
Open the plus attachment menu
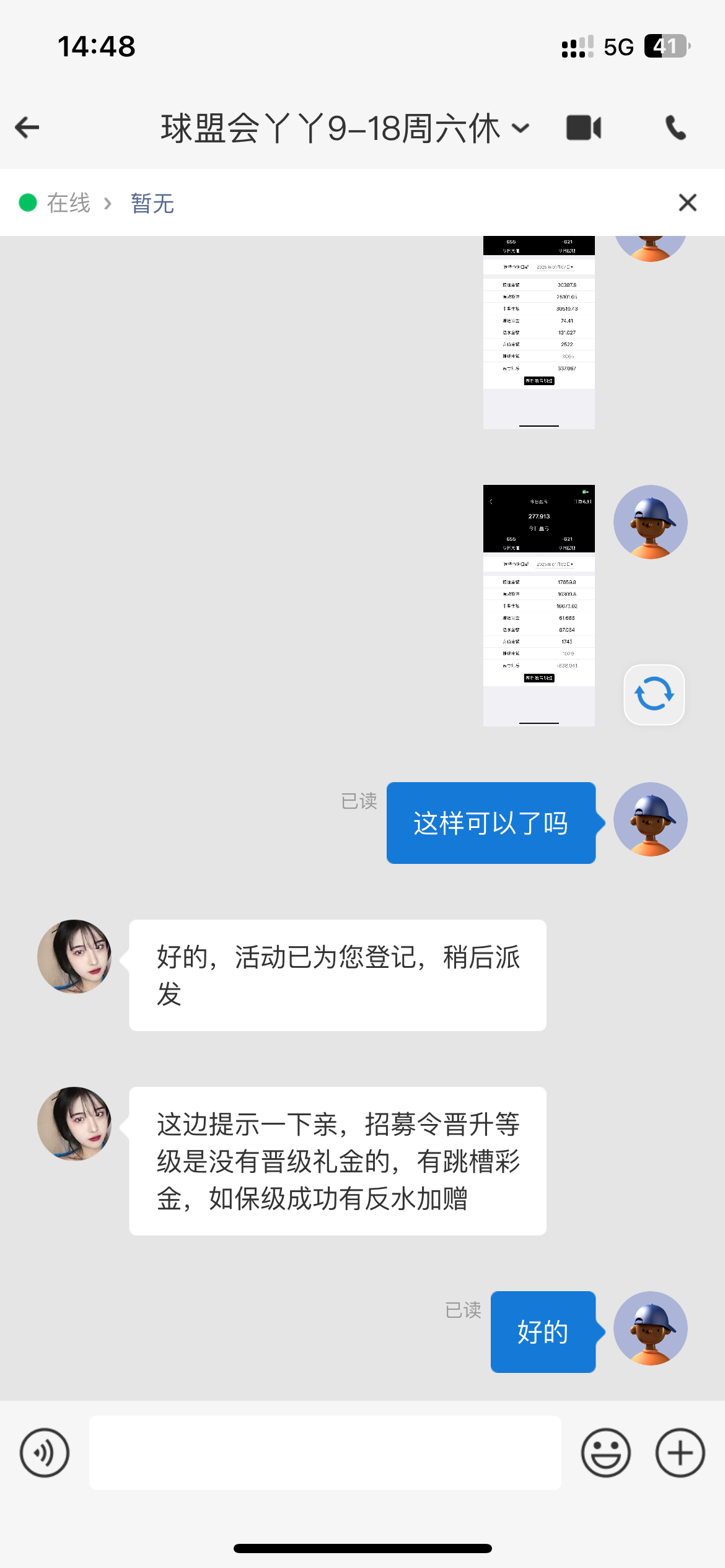(x=680, y=1452)
